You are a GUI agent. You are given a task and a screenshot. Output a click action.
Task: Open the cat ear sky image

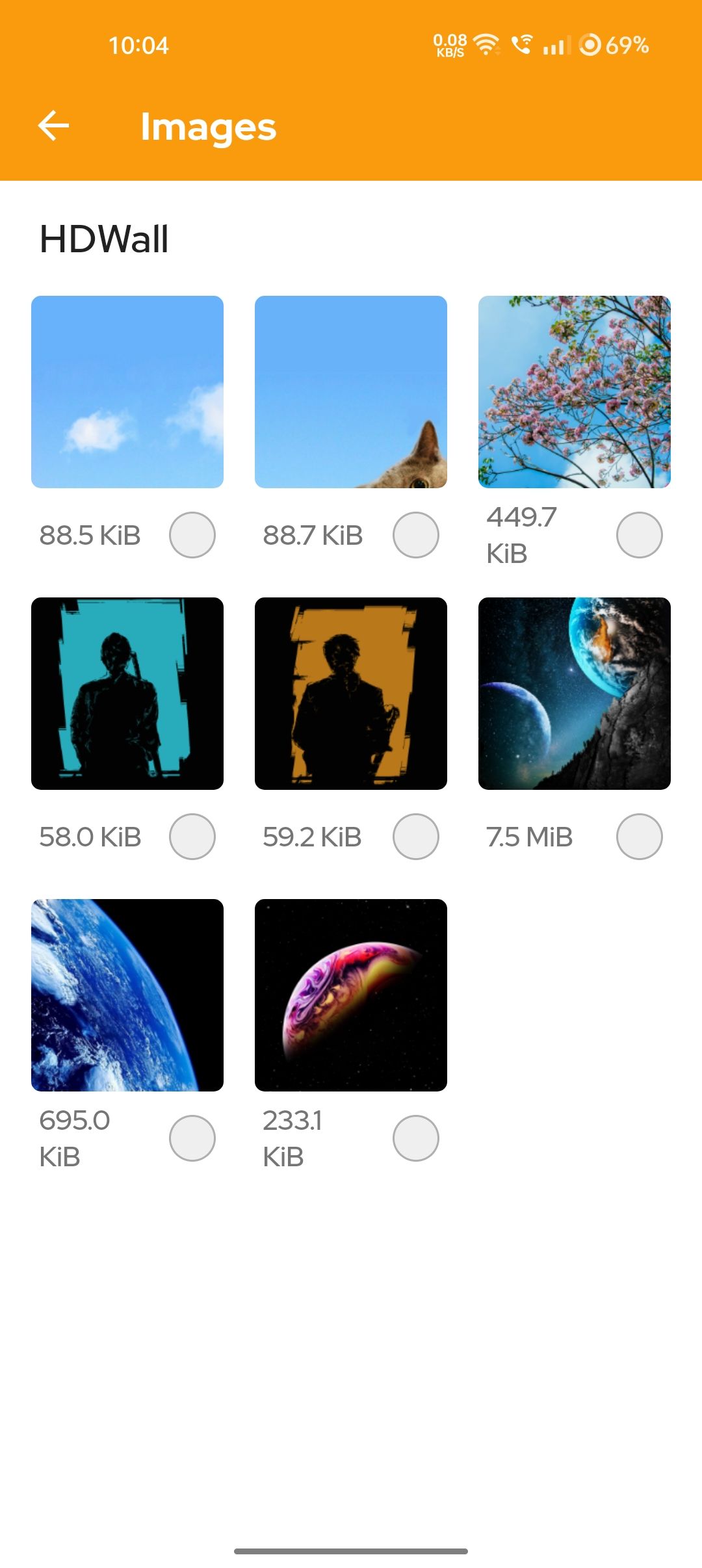[351, 392]
